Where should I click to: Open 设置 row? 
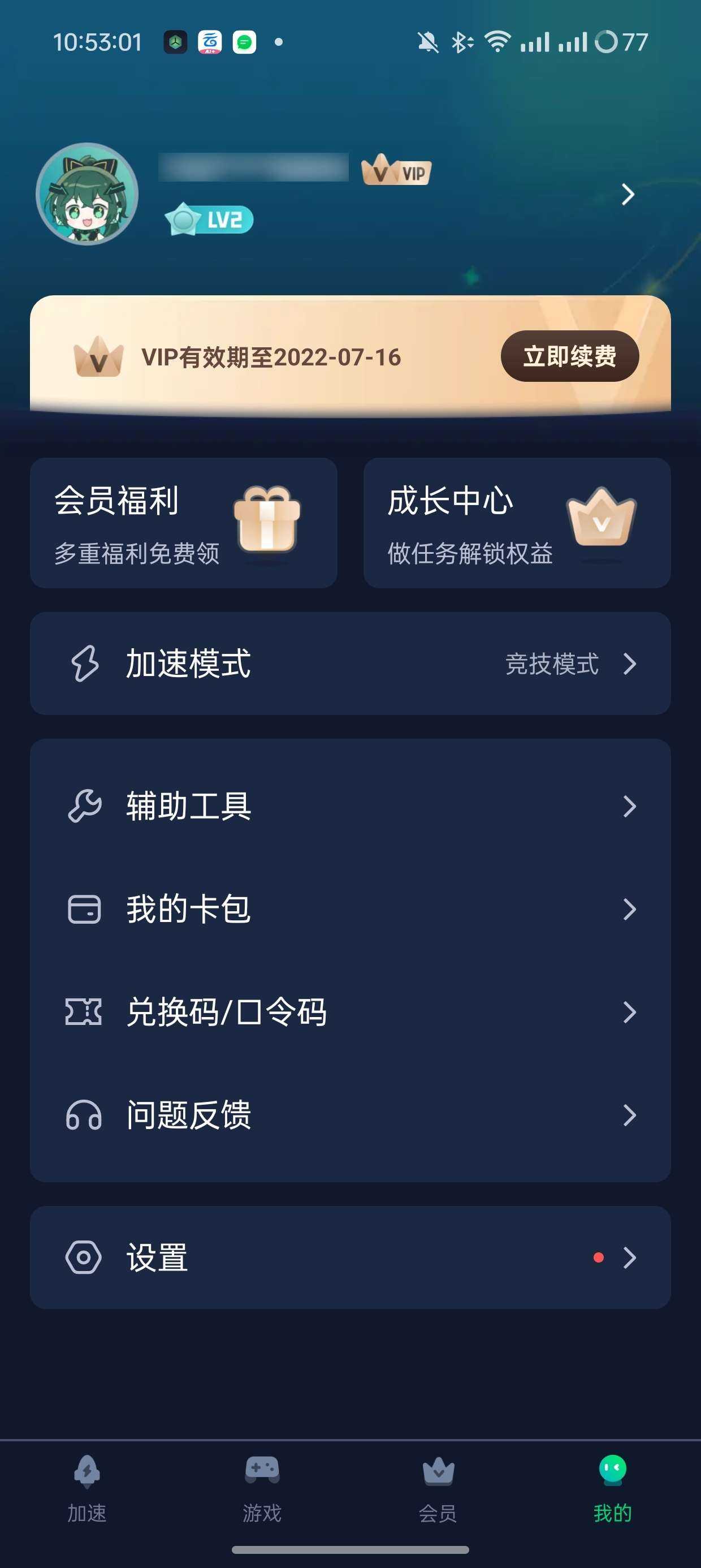pos(350,1257)
